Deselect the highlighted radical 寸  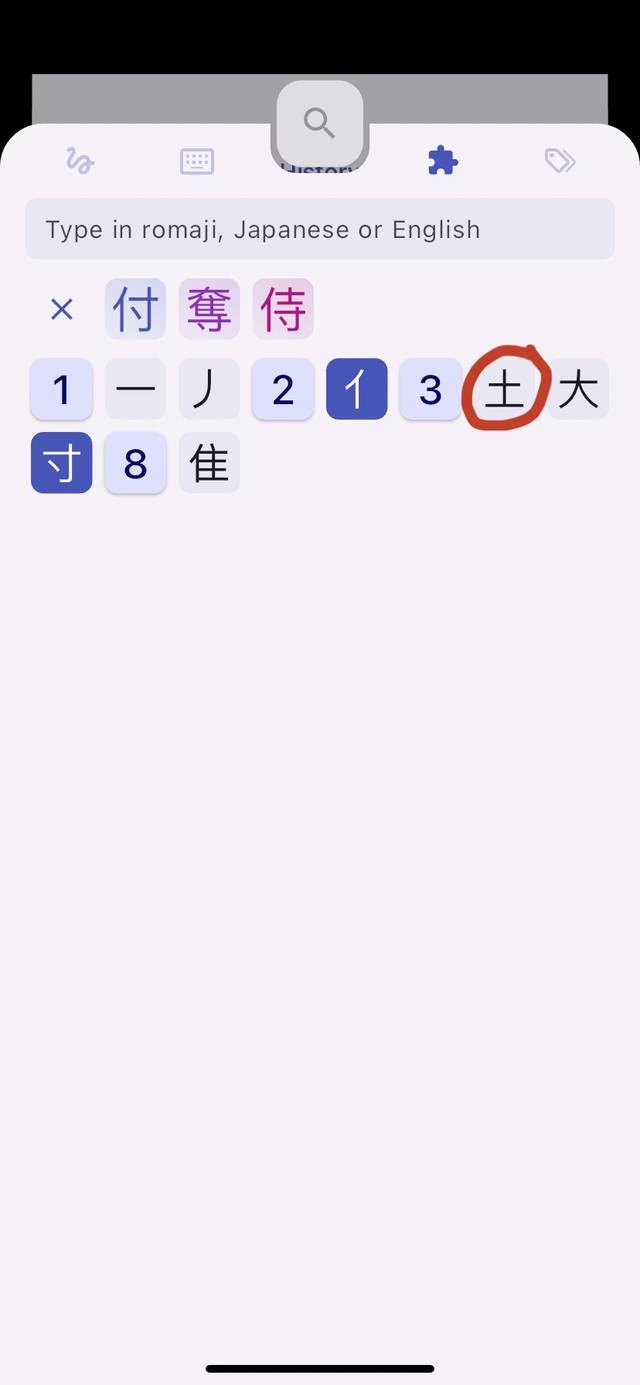coord(62,463)
